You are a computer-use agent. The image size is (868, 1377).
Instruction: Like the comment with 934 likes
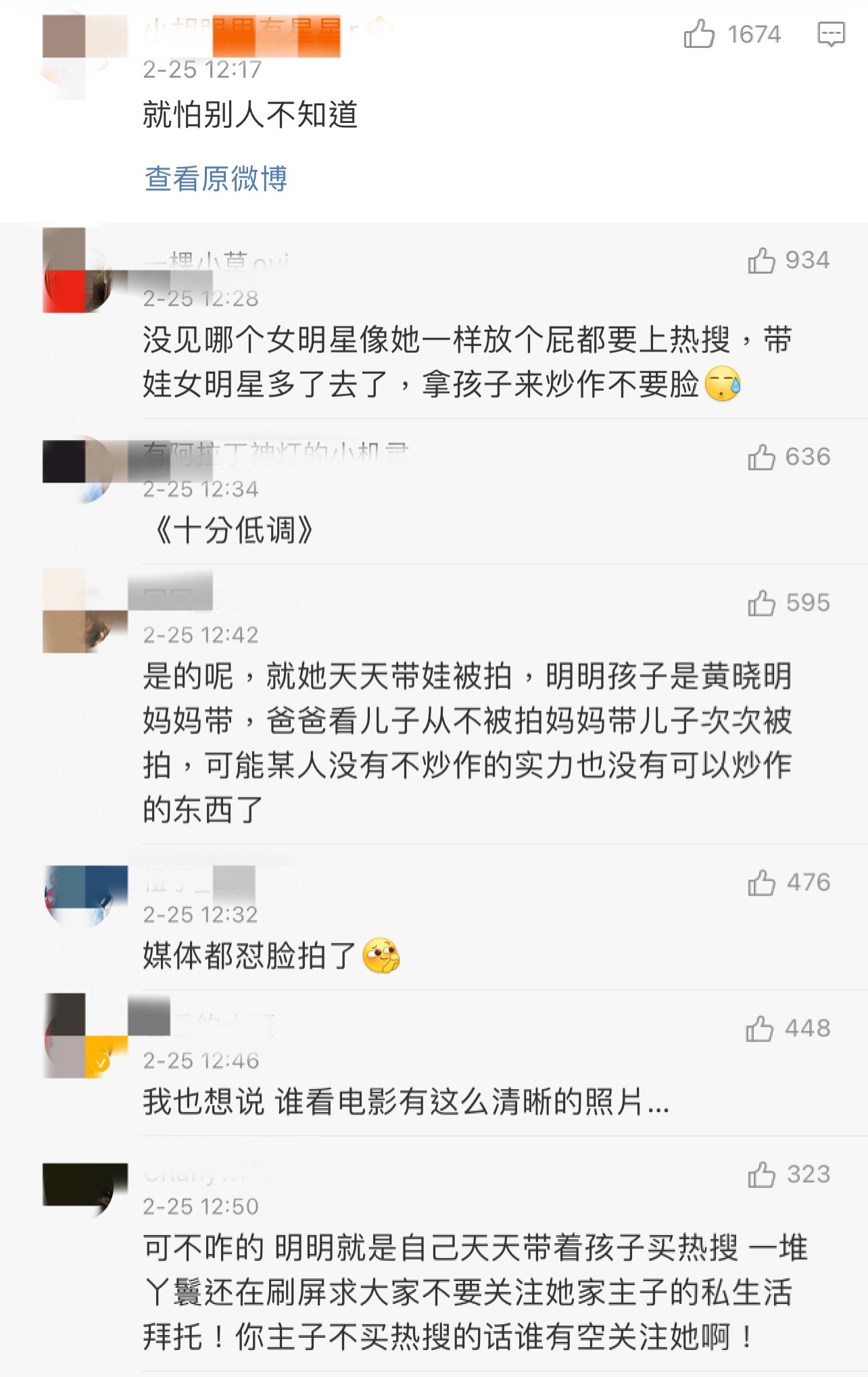click(x=762, y=260)
